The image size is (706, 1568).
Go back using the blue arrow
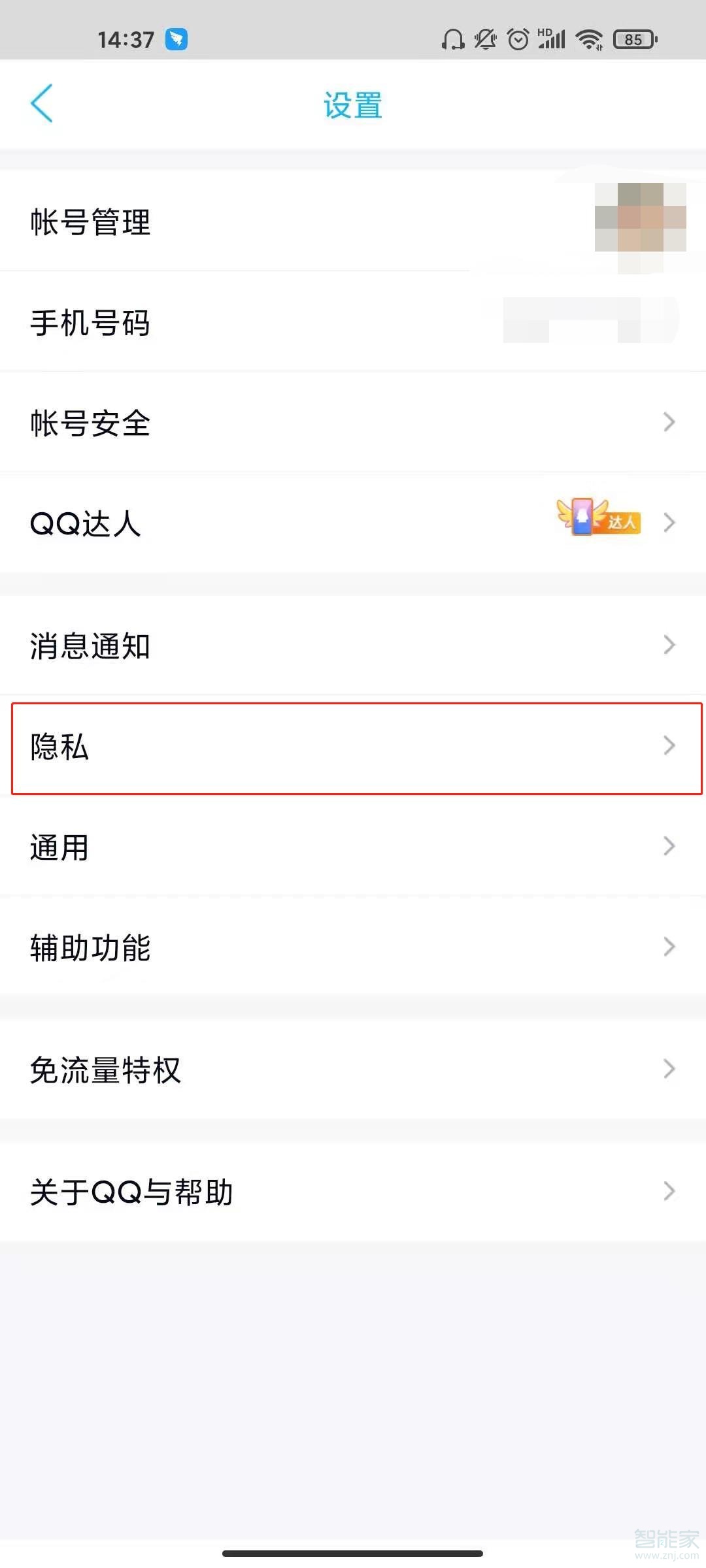42,103
